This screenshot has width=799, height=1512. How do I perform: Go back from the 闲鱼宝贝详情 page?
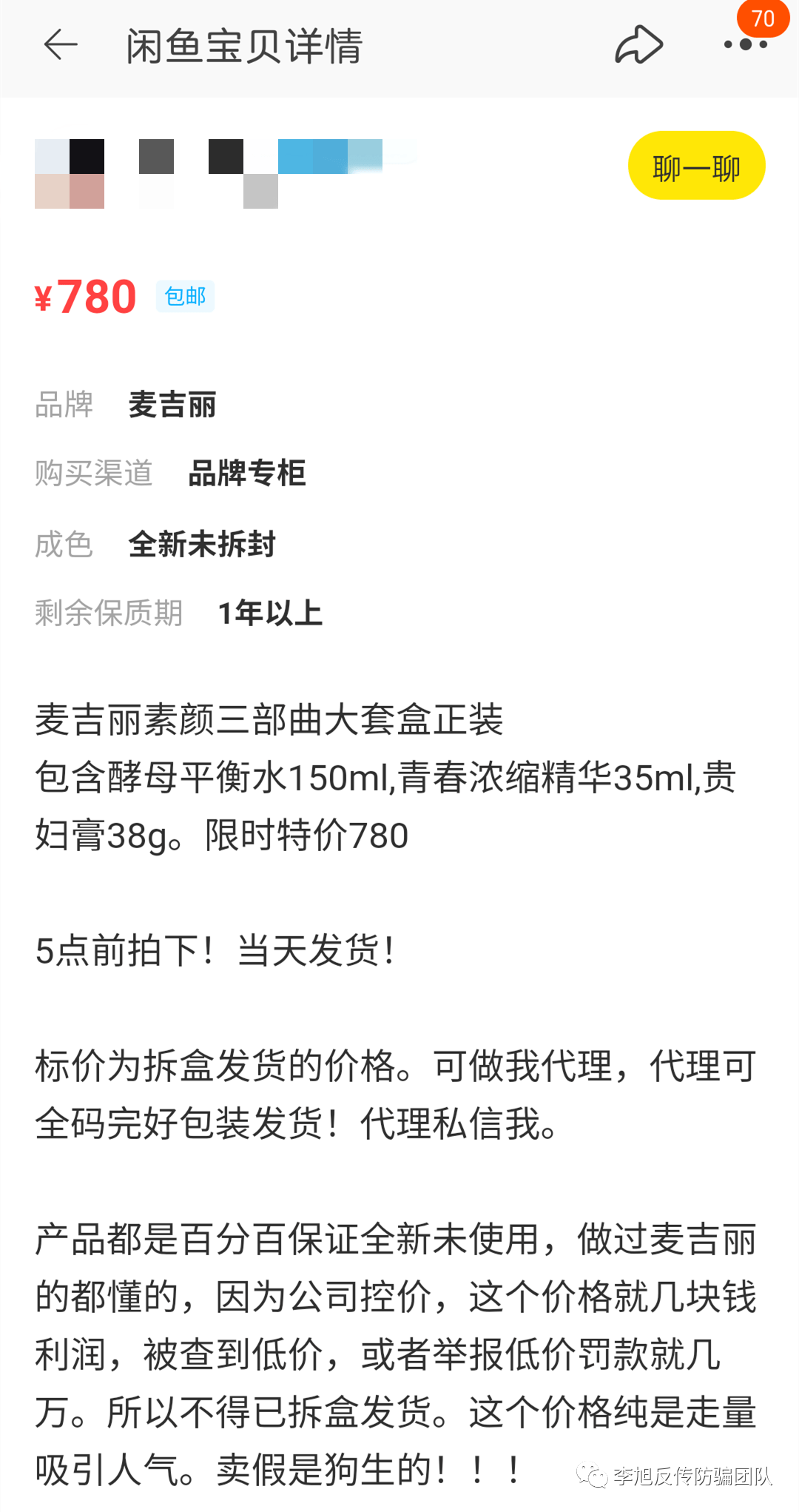pos(61,46)
